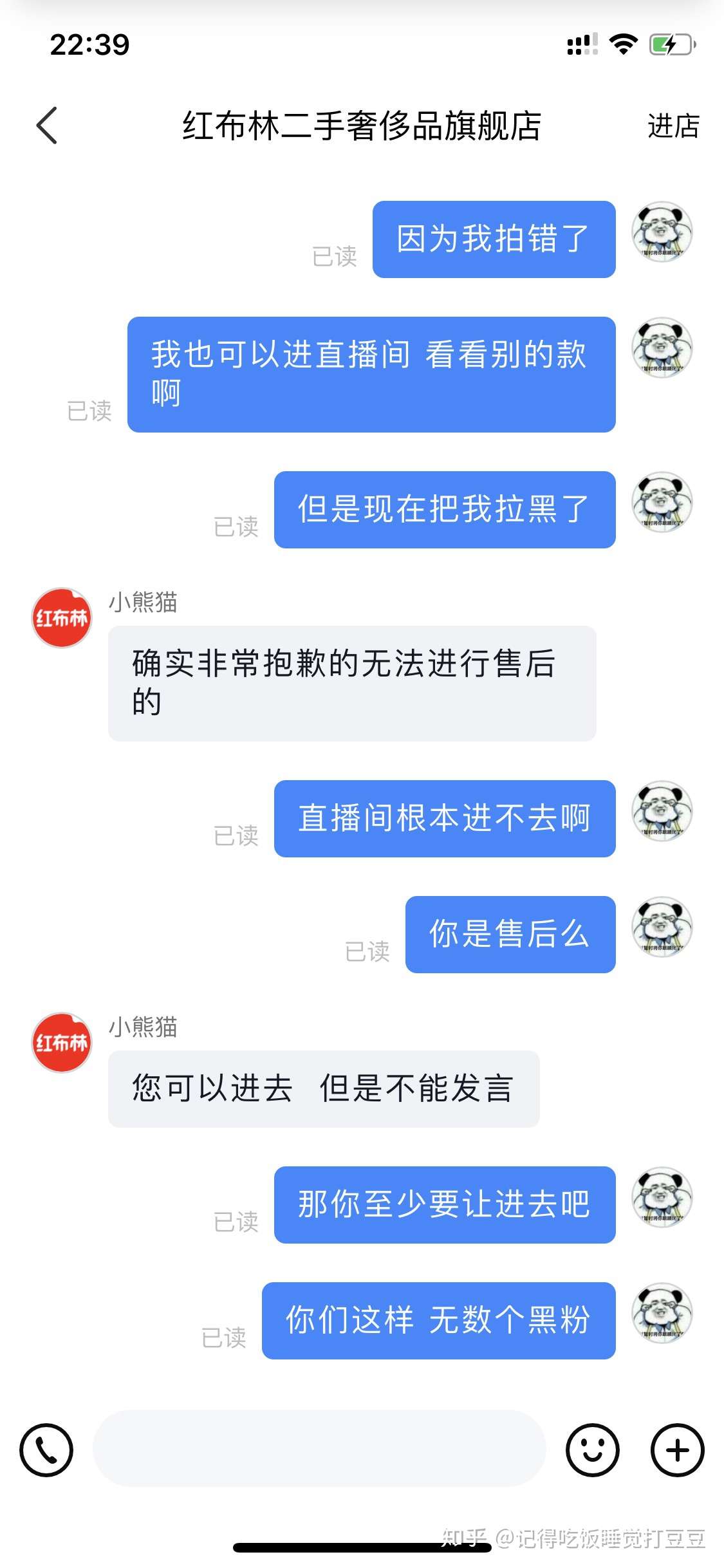This screenshot has height=1568, width=724.
Task: Open the plus attachment menu
Action: point(678,1450)
